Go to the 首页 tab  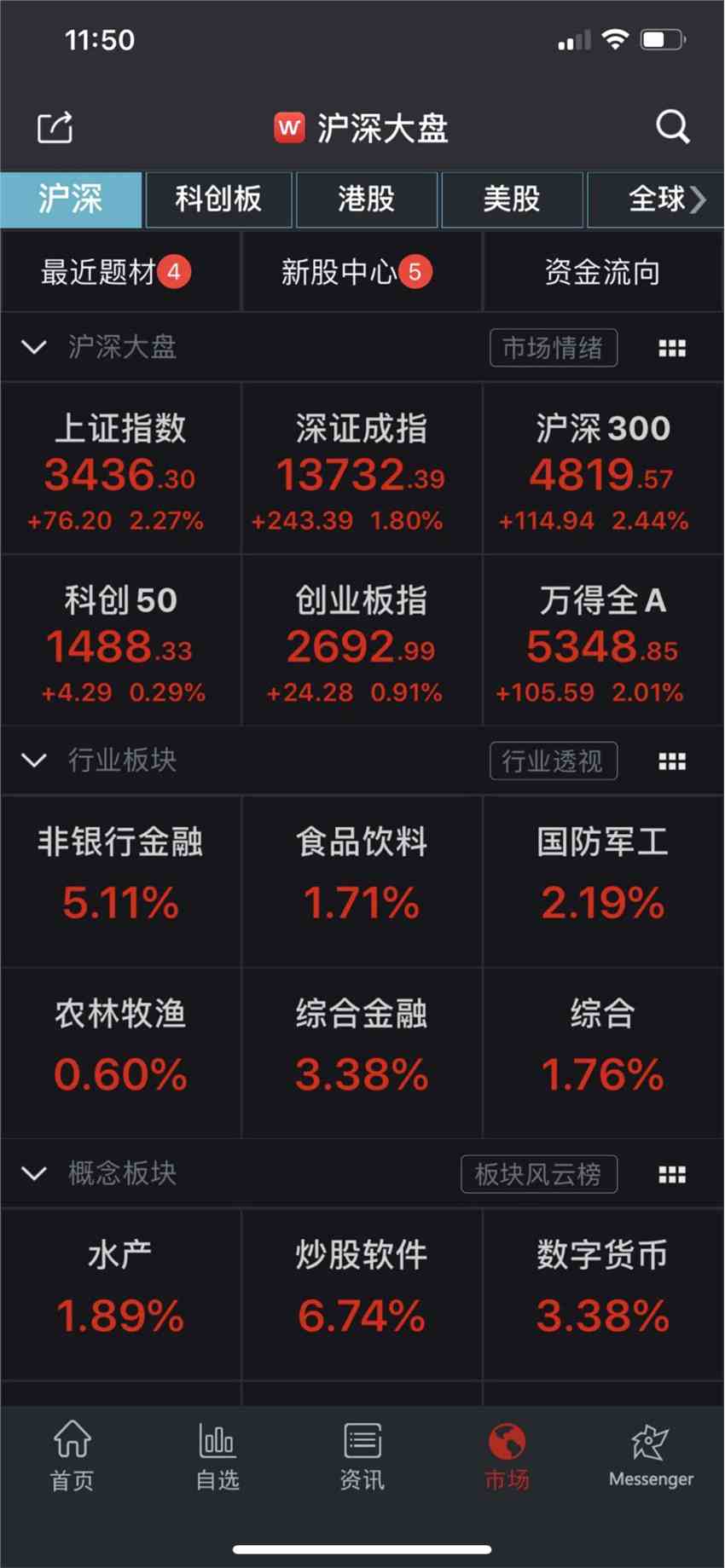tap(72, 1456)
